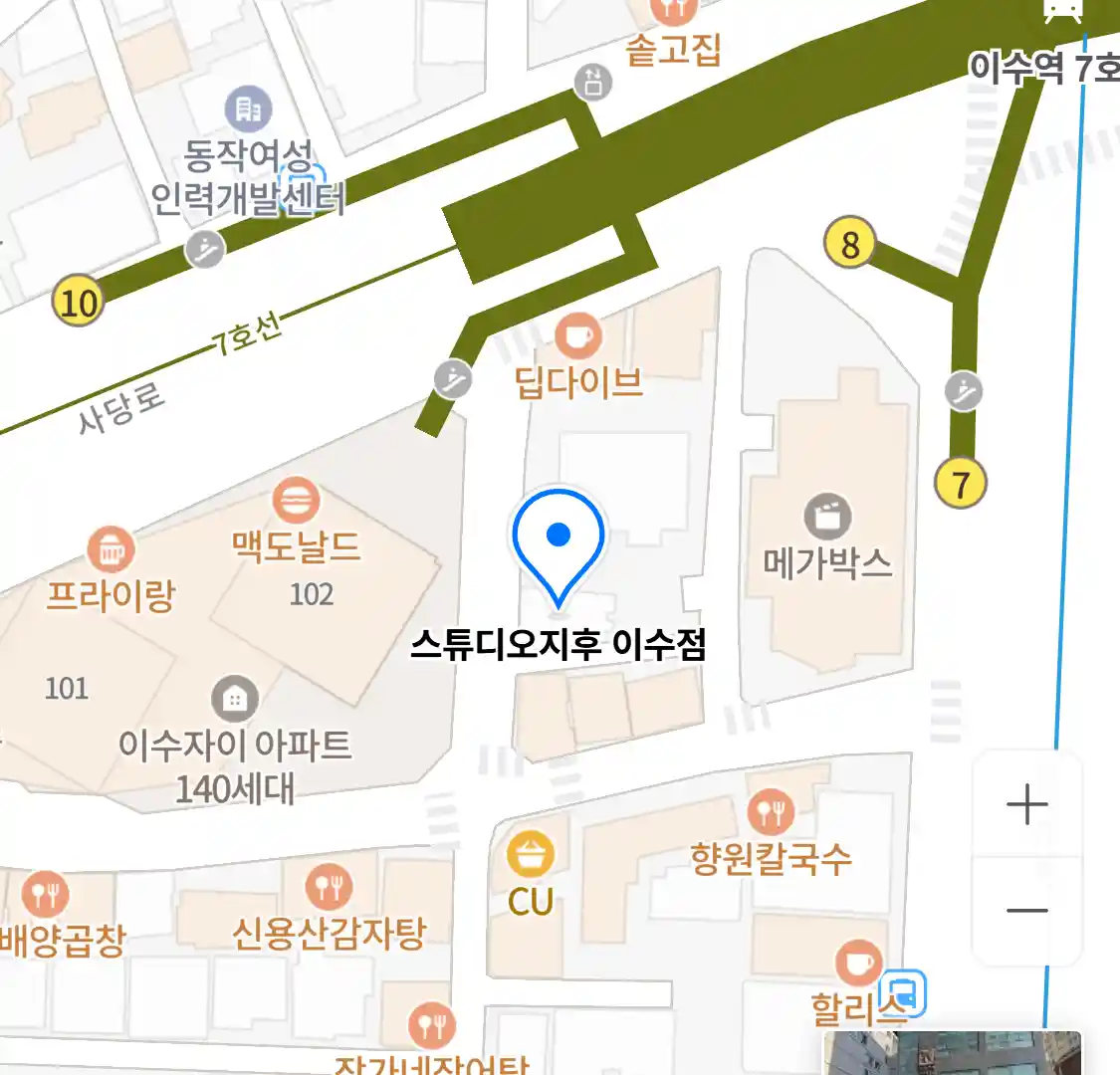Select subway exit 7 marker
The width and height of the screenshot is (1120, 1075).
(x=960, y=484)
